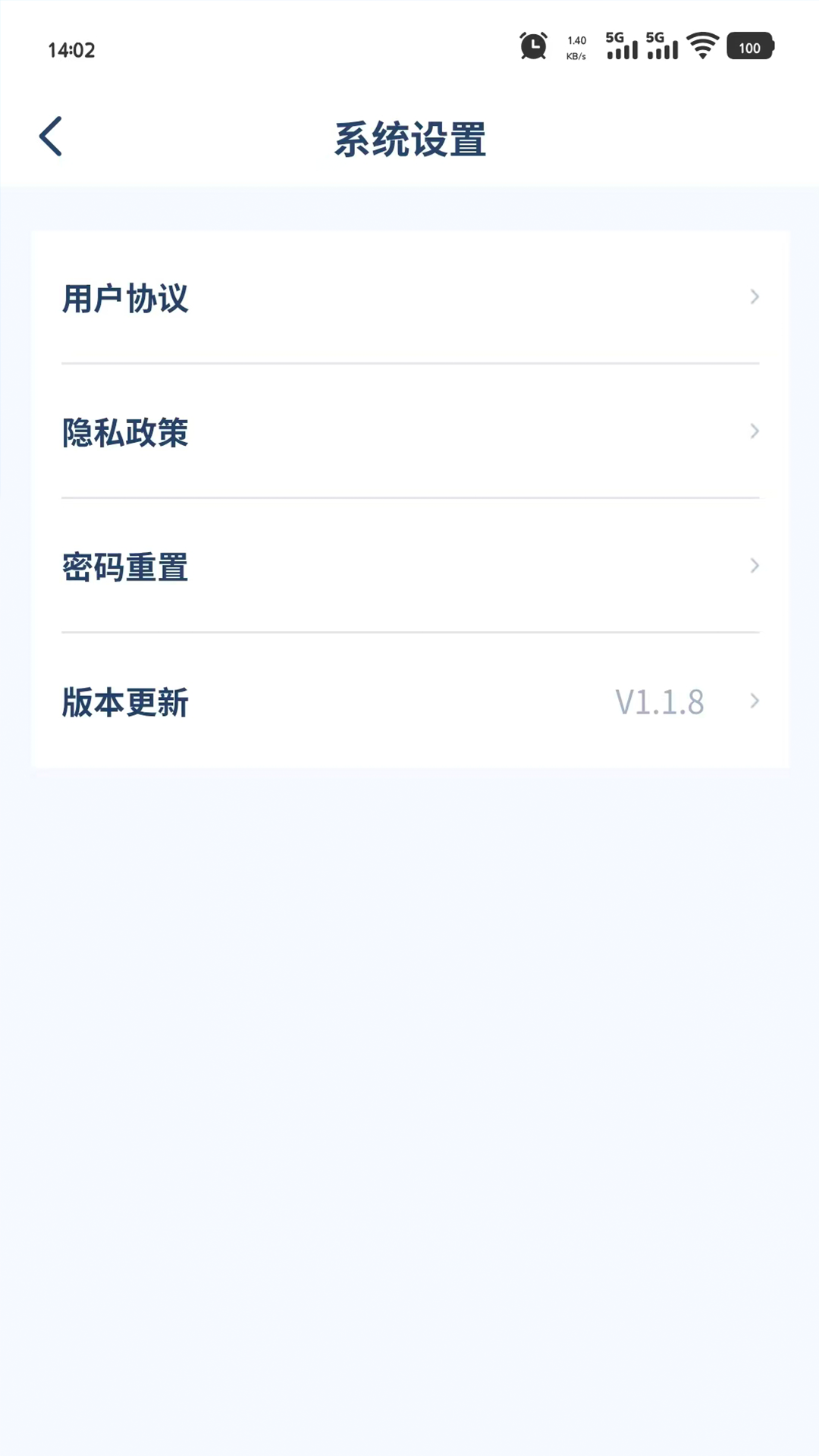
Task: Expand the 用户协议 row via its chevron
Action: pos(755,297)
